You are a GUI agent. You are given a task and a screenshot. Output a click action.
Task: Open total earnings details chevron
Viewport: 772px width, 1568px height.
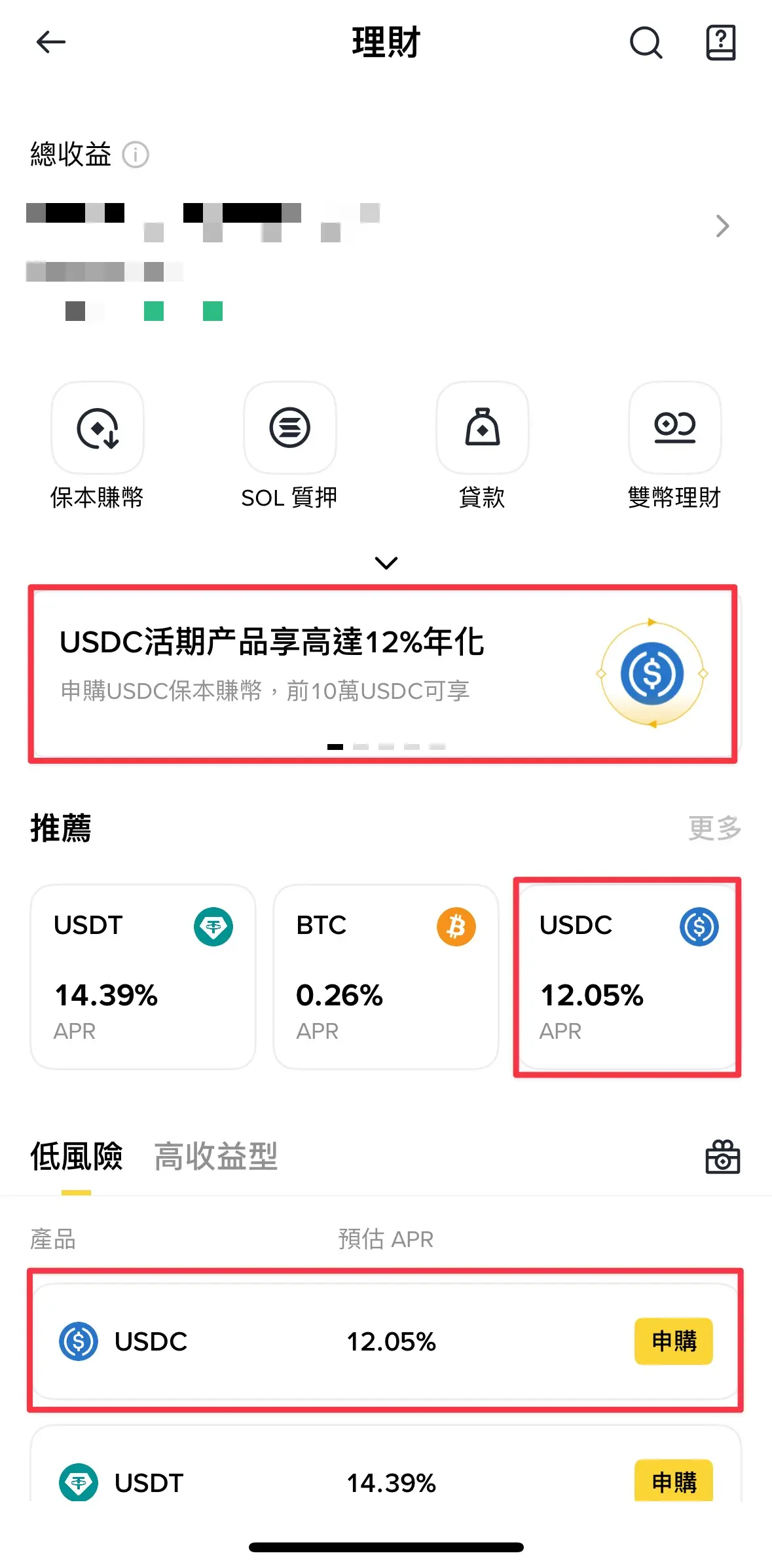pyautogui.click(x=722, y=226)
